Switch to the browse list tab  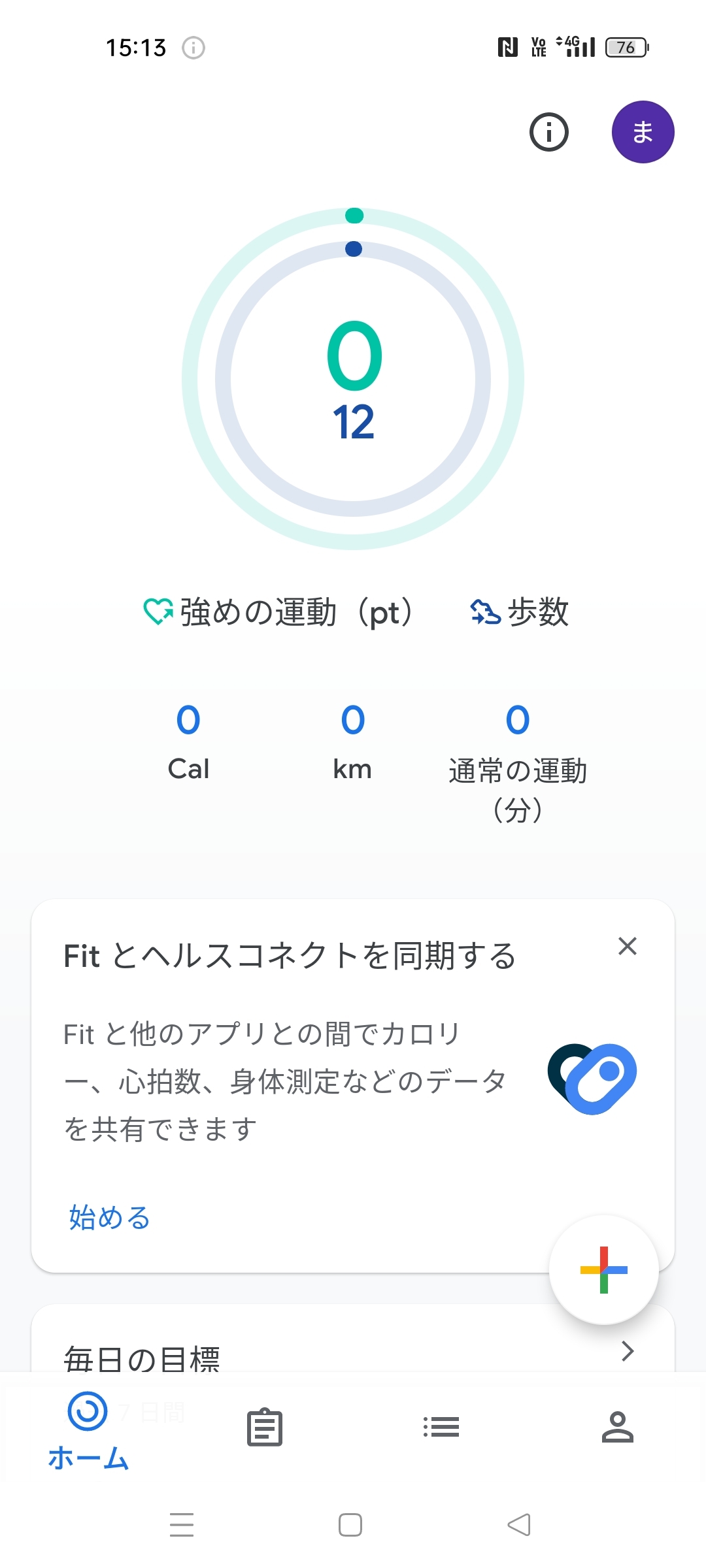tap(441, 1428)
